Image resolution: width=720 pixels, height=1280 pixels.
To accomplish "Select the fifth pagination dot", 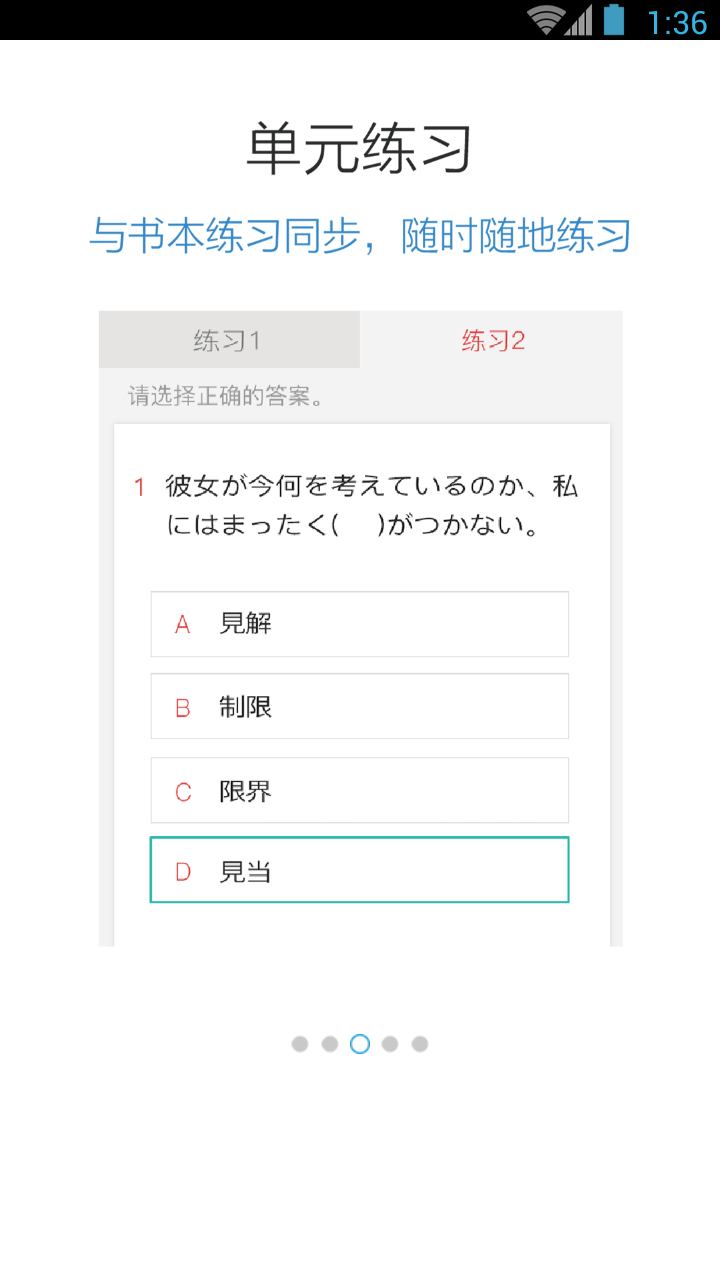I will pyautogui.click(x=421, y=1043).
